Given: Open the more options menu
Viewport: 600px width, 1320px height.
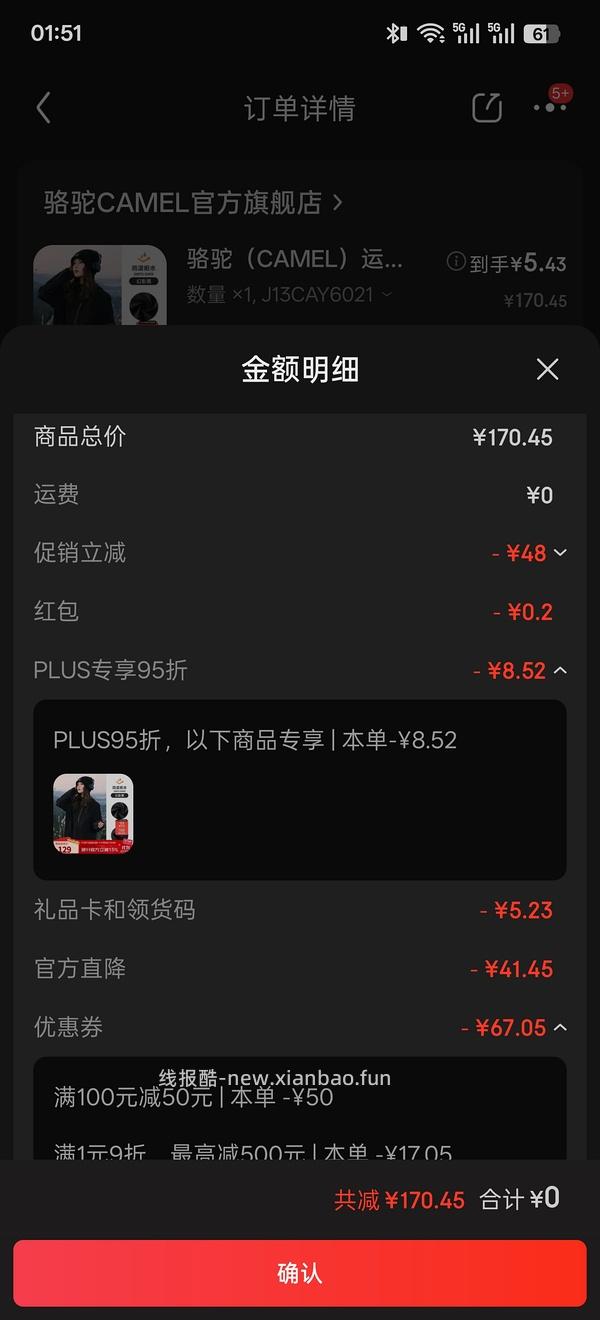Looking at the screenshot, I should (x=550, y=108).
